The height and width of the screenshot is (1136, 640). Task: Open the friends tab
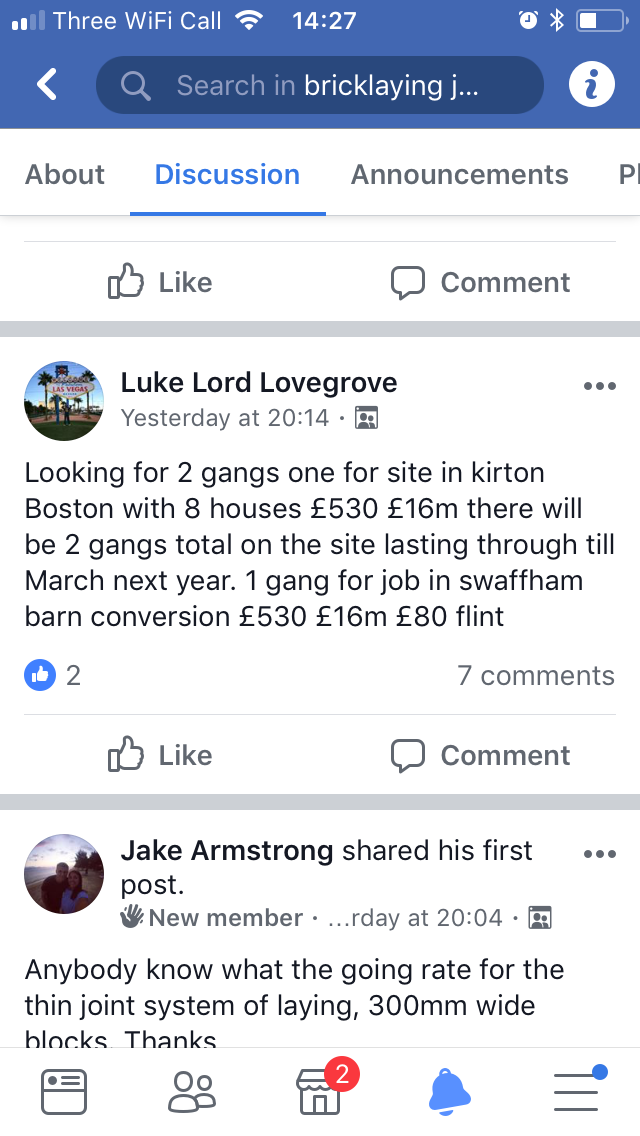tap(192, 1092)
